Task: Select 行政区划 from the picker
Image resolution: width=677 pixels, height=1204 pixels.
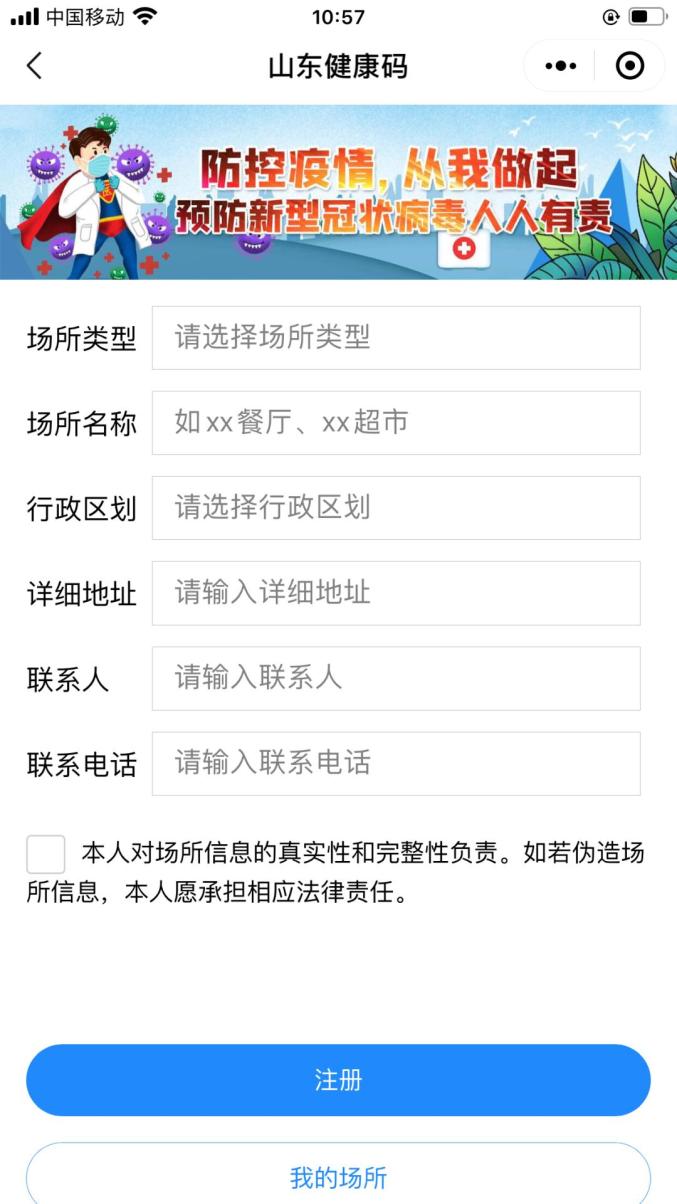Action: coord(396,508)
